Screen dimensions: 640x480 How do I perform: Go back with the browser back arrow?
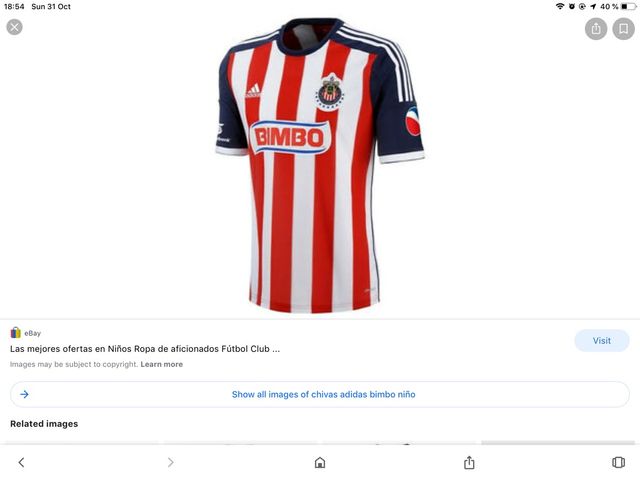(x=21, y=462)
